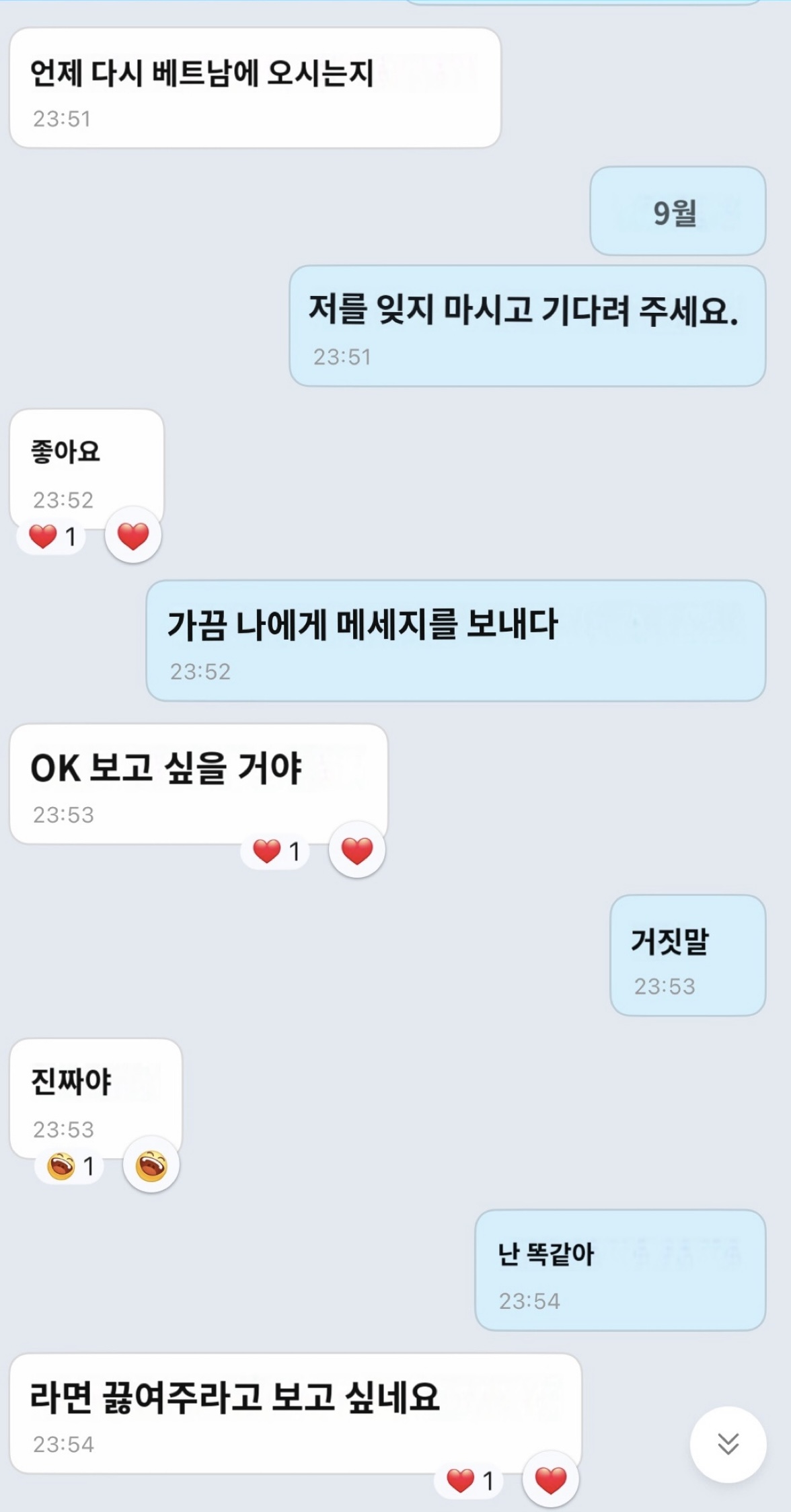791x1512 pixels.
Task: React with heart on OK 보고 싶을 거야 message
Action: pos(356,851)
